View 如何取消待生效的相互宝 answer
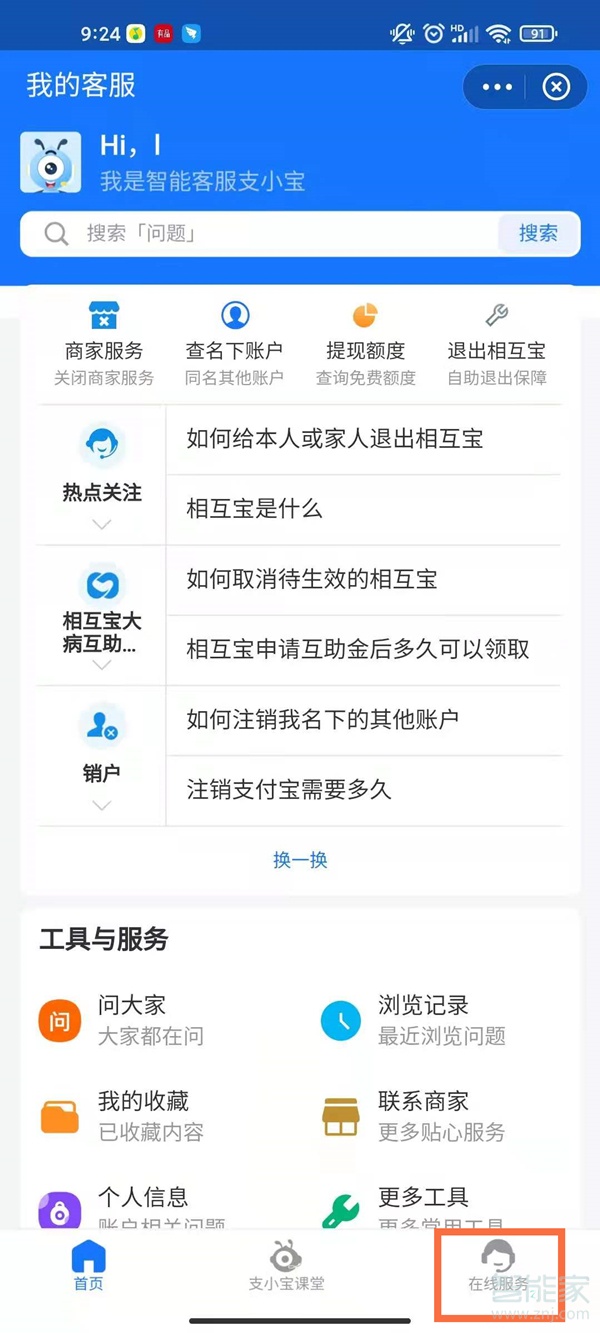This screenshot has height=1333, width=600. click(x=312, y=579)
